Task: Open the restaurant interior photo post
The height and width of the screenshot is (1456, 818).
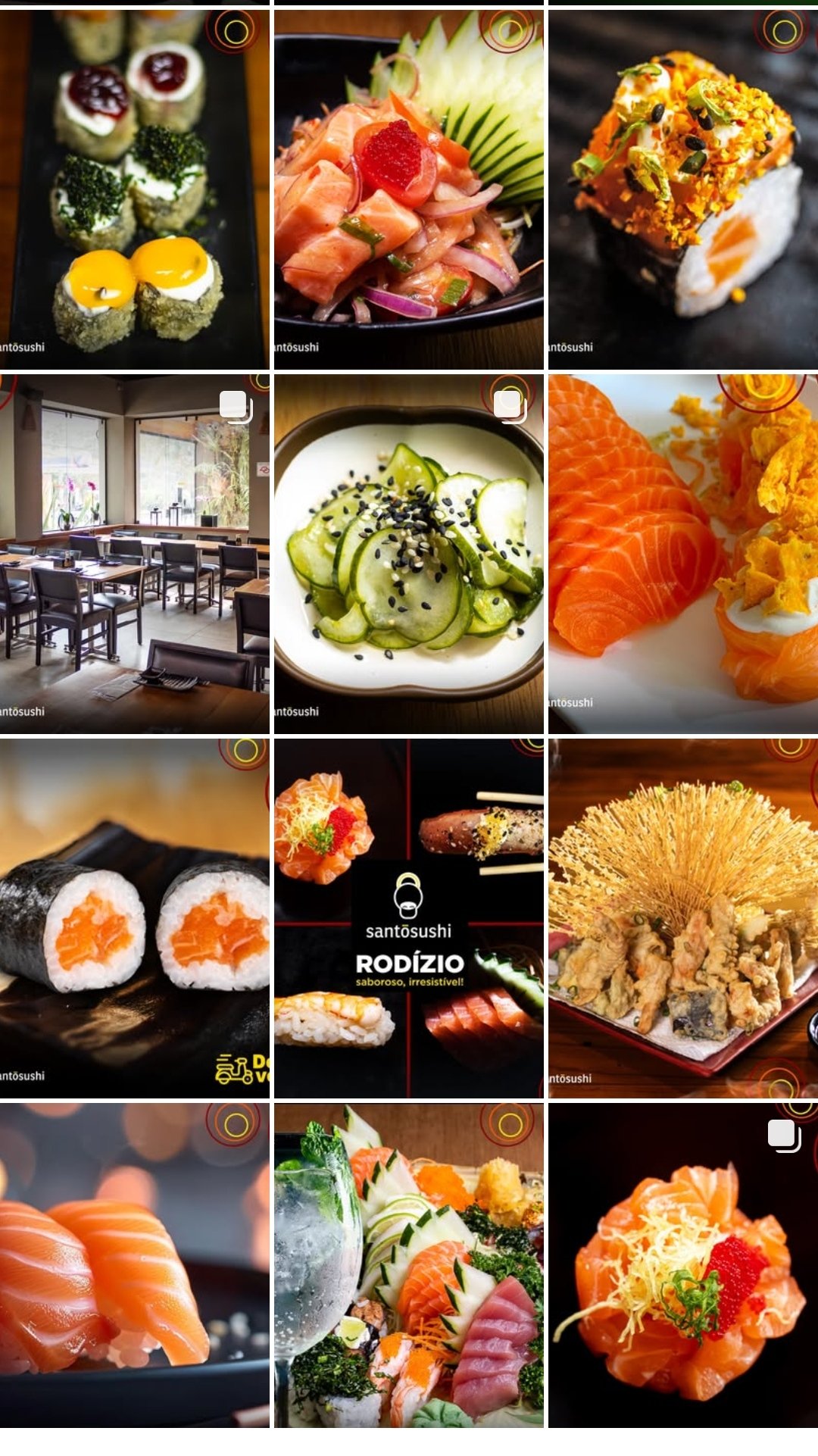Action: click(x=134, y=554)
